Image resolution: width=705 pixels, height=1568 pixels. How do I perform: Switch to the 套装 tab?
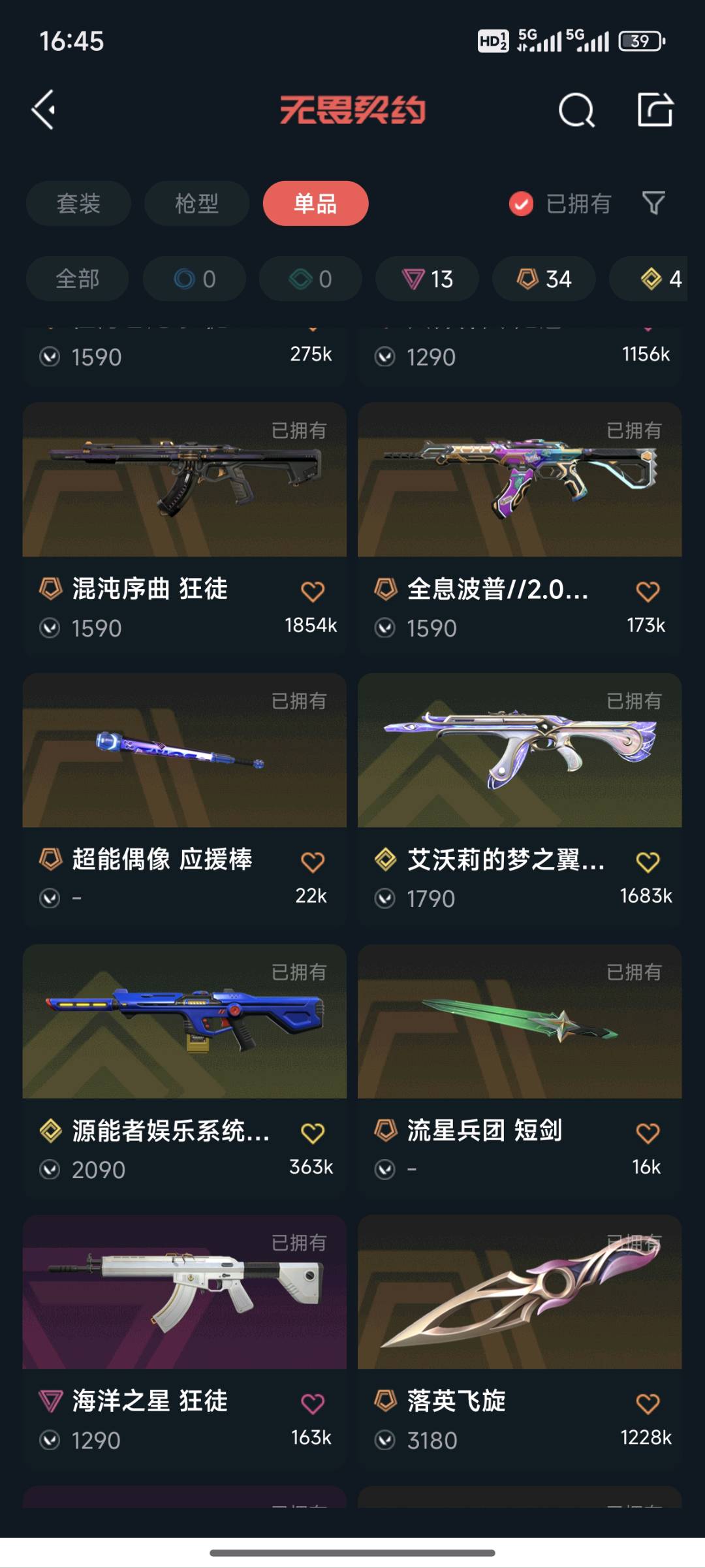pos(78,203)
